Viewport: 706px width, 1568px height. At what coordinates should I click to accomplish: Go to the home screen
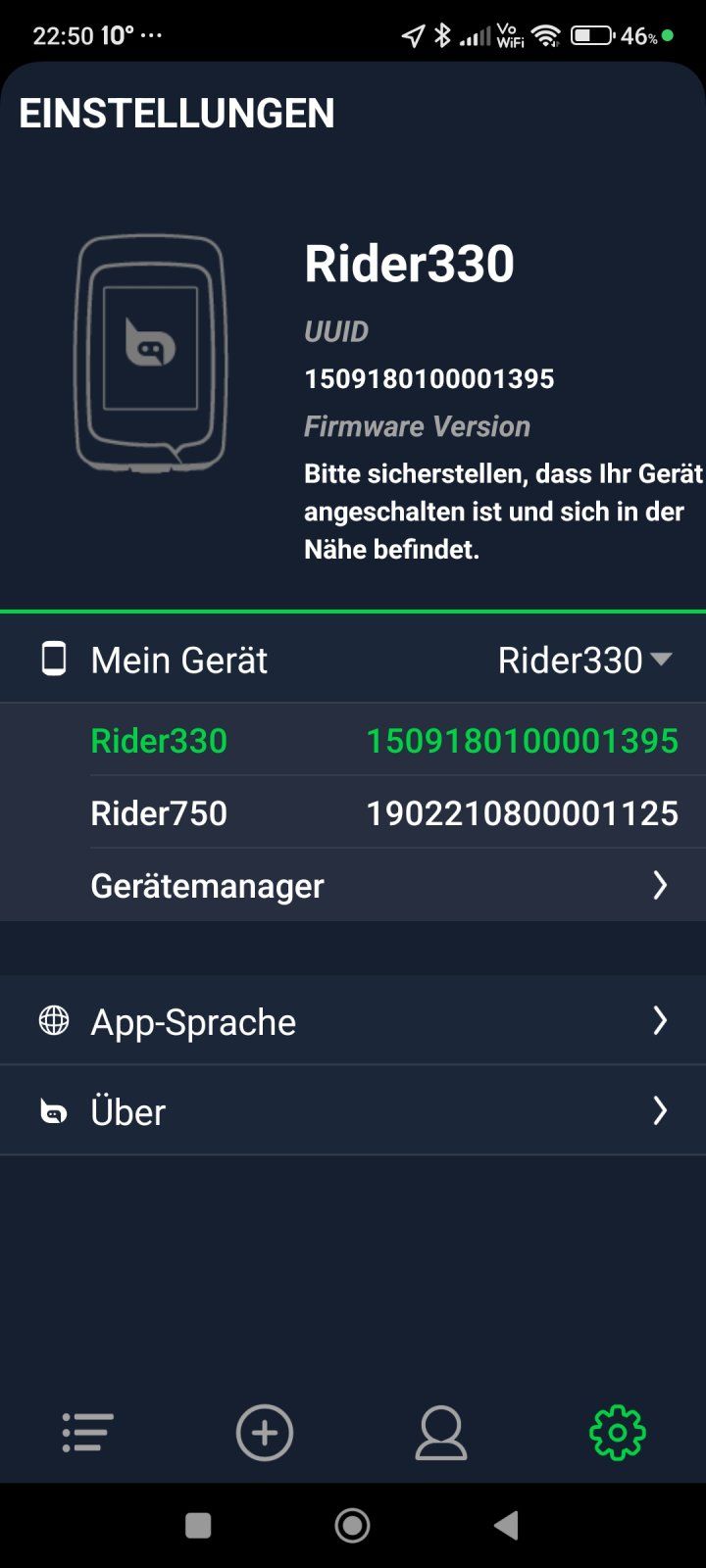click(x=352, y=1525)
